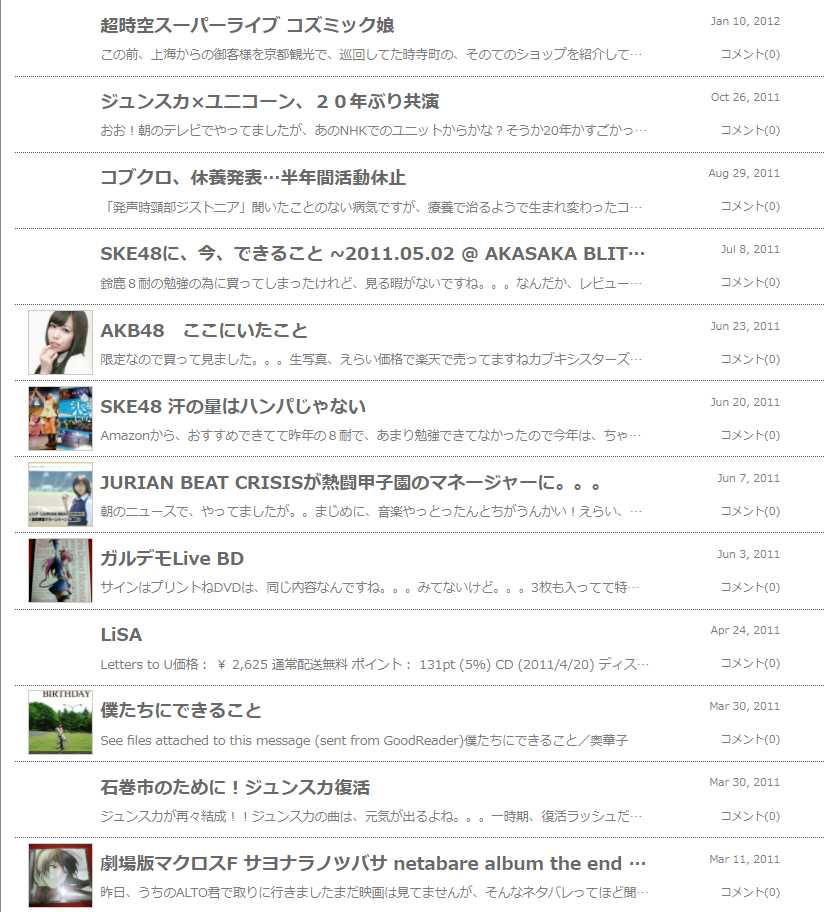This screenshot has height=912, width=835.
Task: Open the LiSA post
Action: point(121,634)
